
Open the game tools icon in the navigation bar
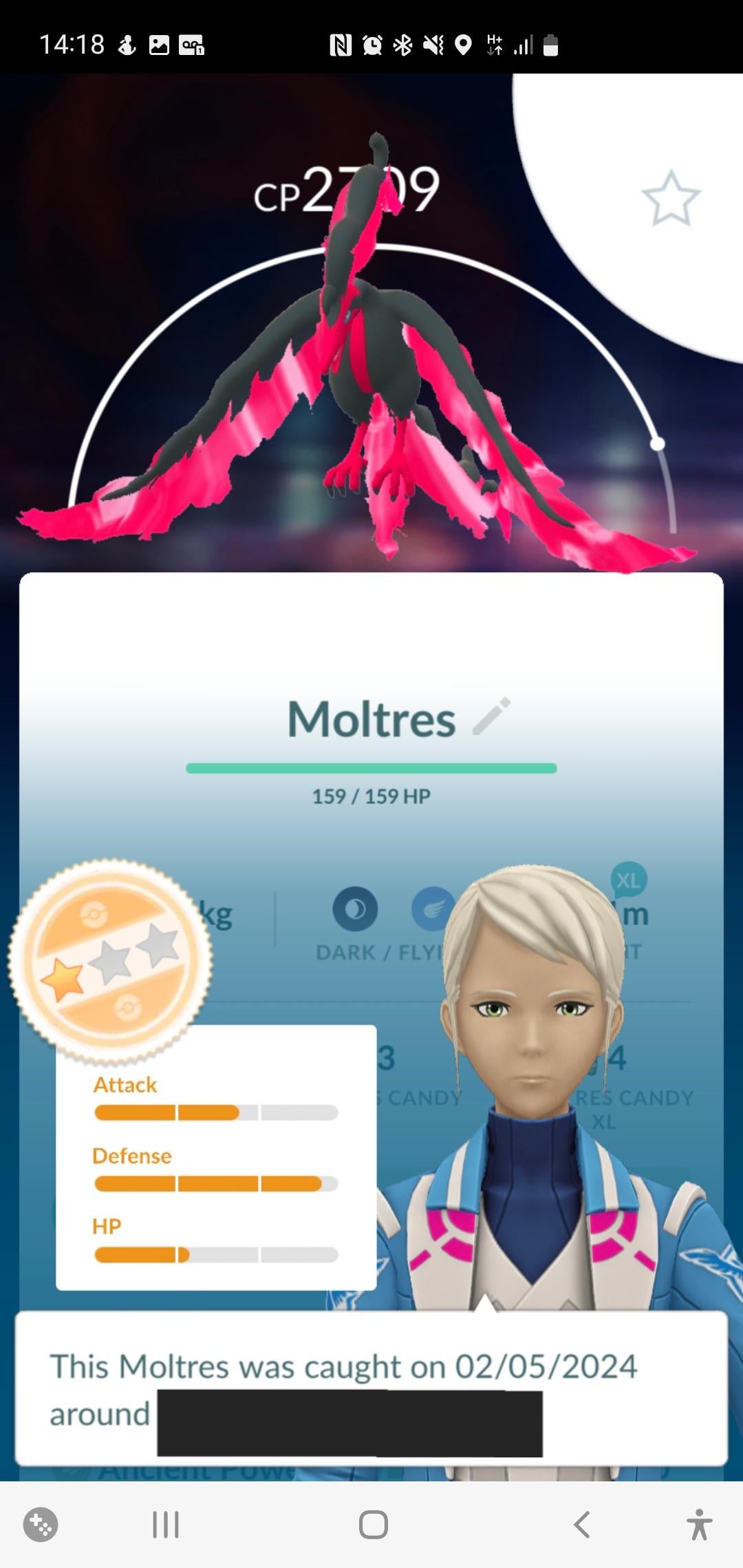click(41, 1525)
